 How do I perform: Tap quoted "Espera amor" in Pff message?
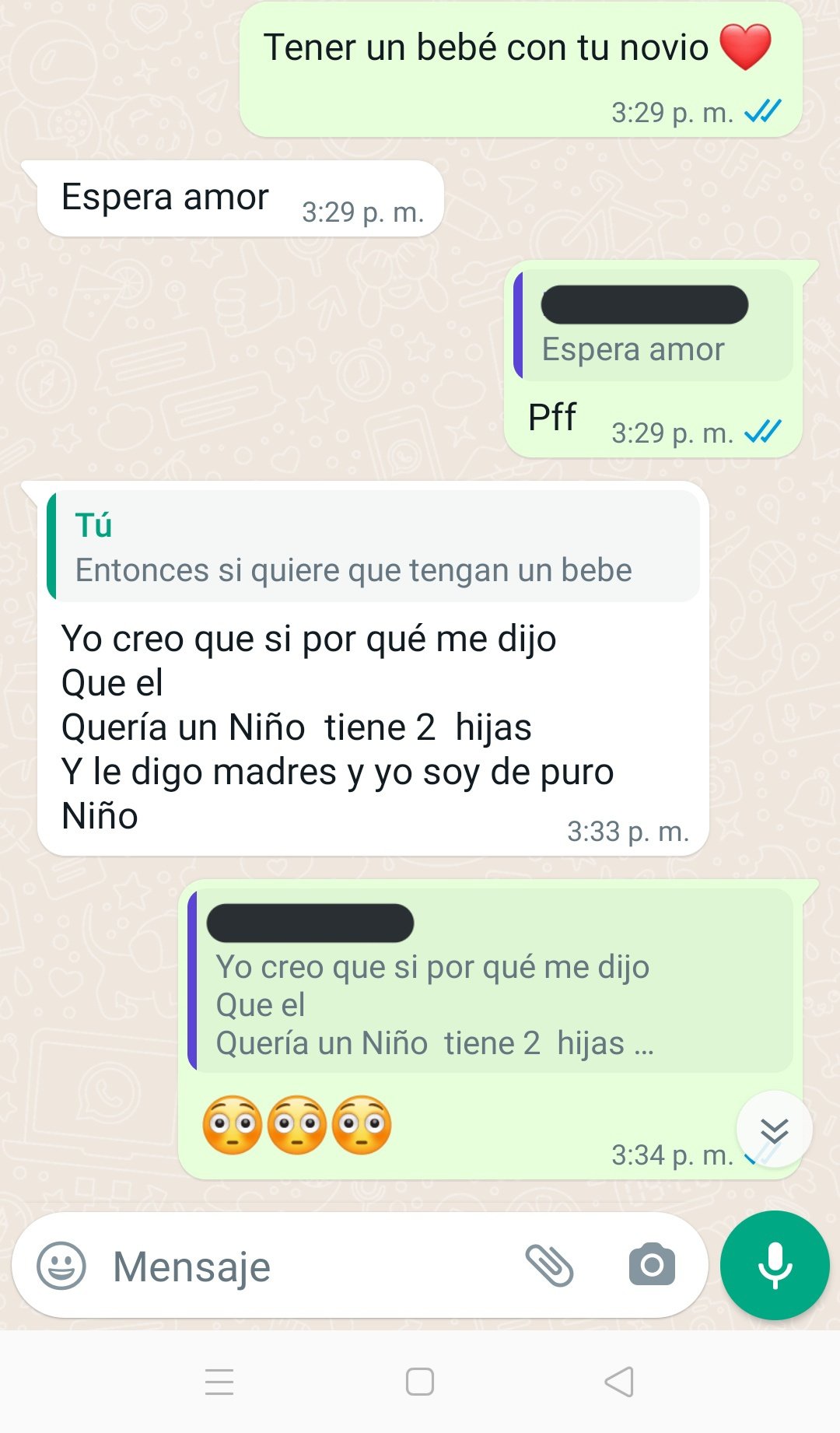[x=653, y=327]
